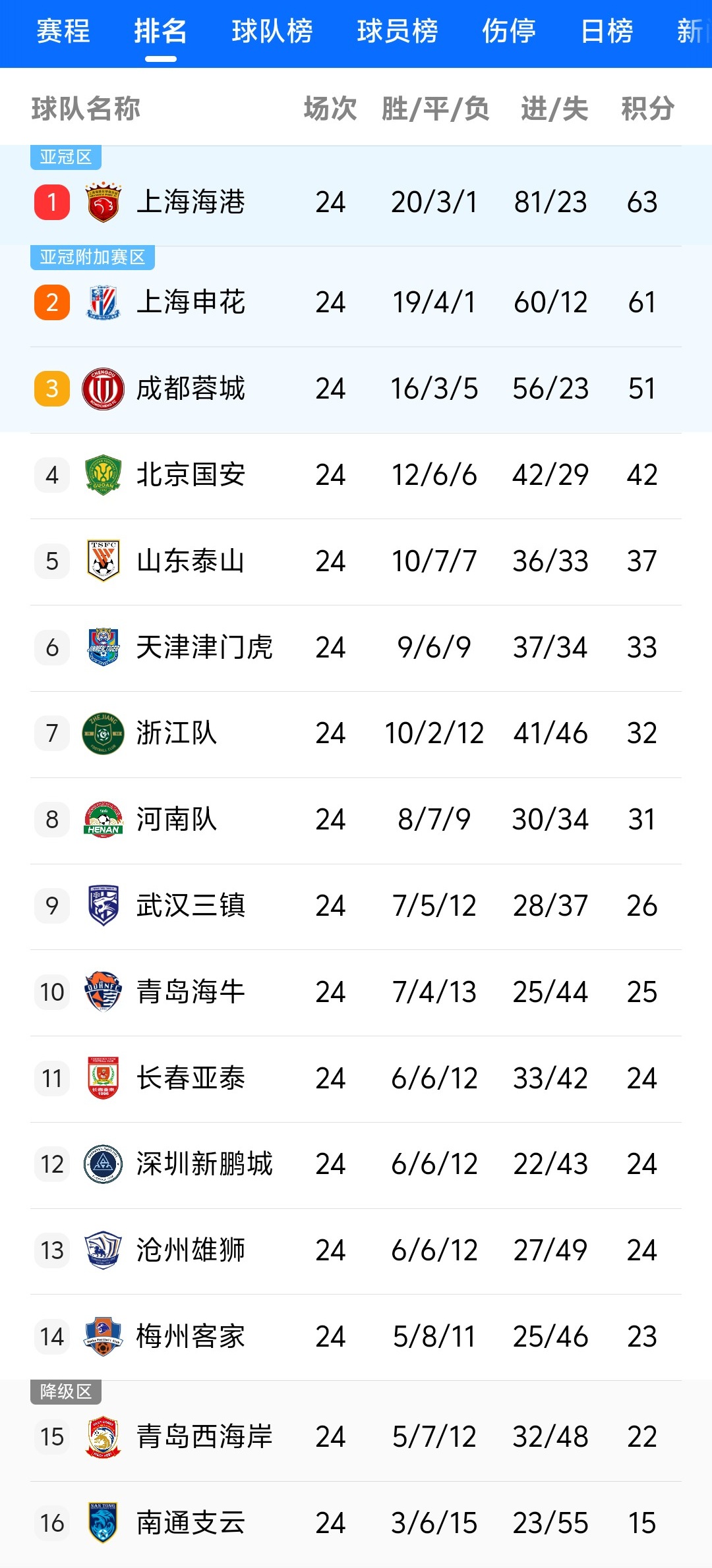712x1568 pixels.
Task: Open 武汉三镇 team row
Action: click(x=191, y=906)
